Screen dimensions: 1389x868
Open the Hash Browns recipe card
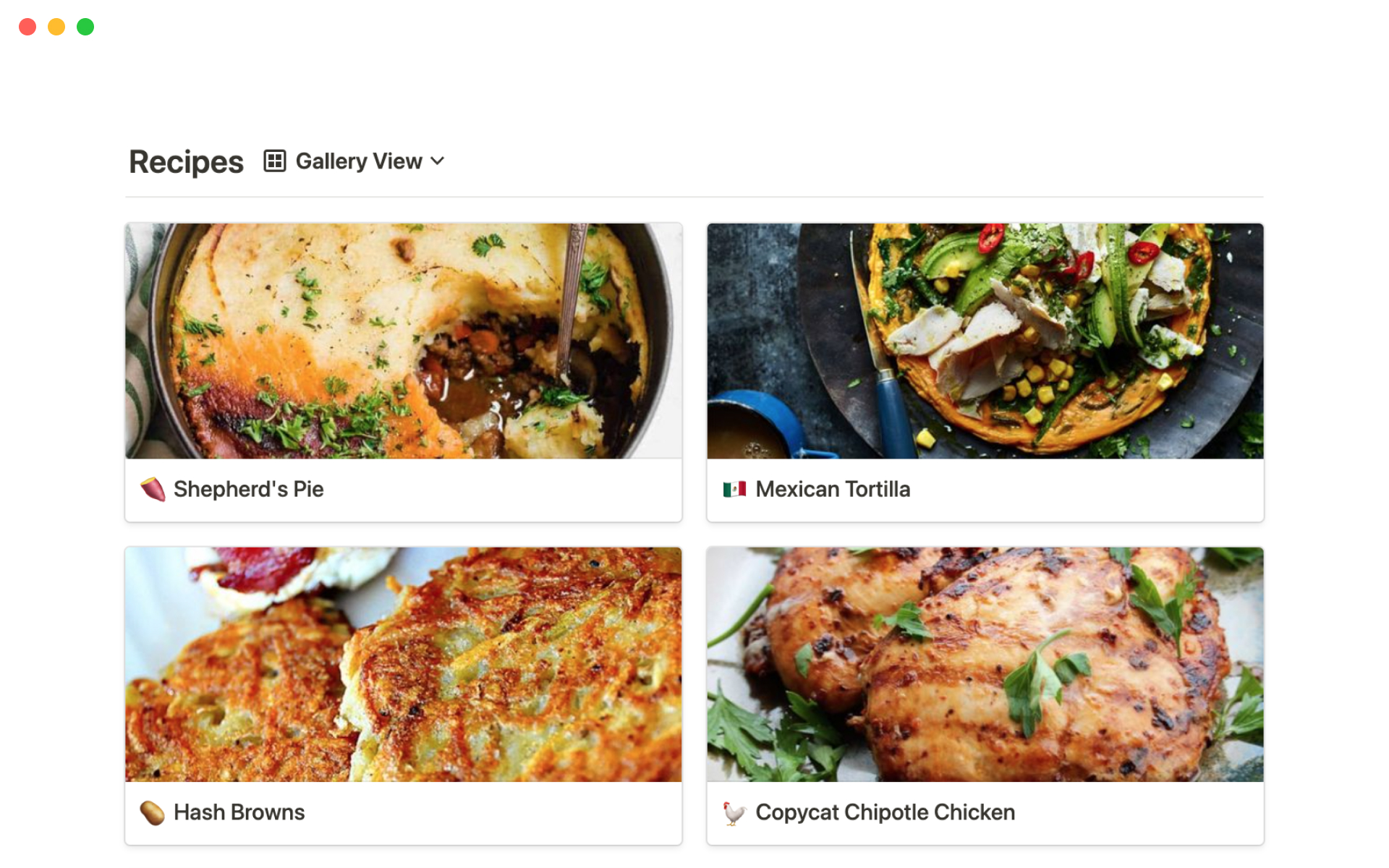click(x=403, y=695)
